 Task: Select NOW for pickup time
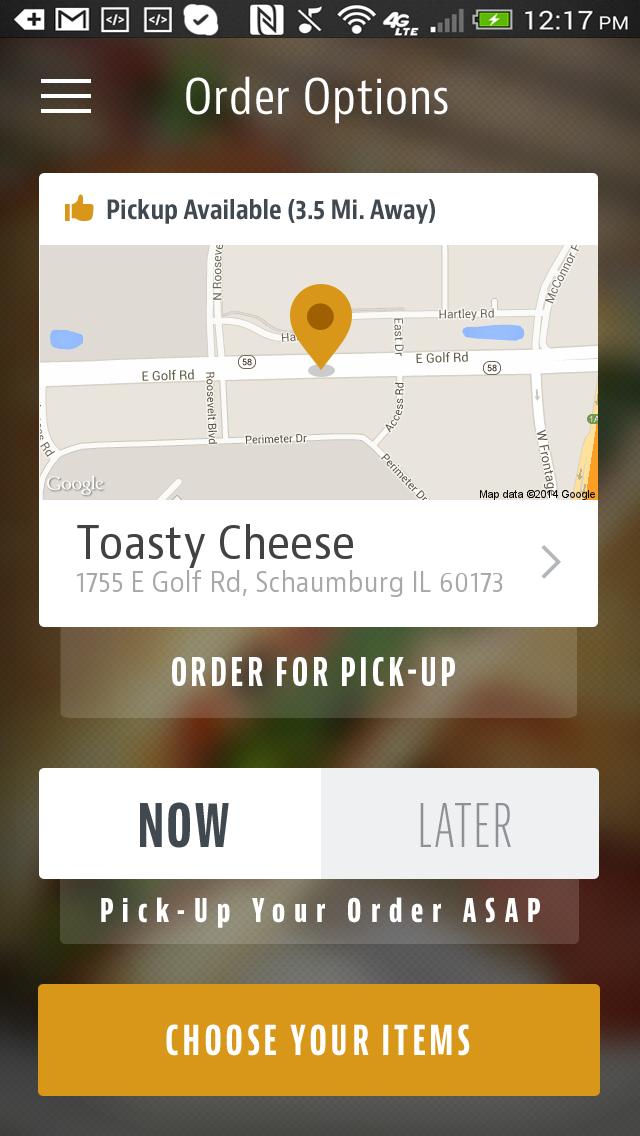pos(181,824)
